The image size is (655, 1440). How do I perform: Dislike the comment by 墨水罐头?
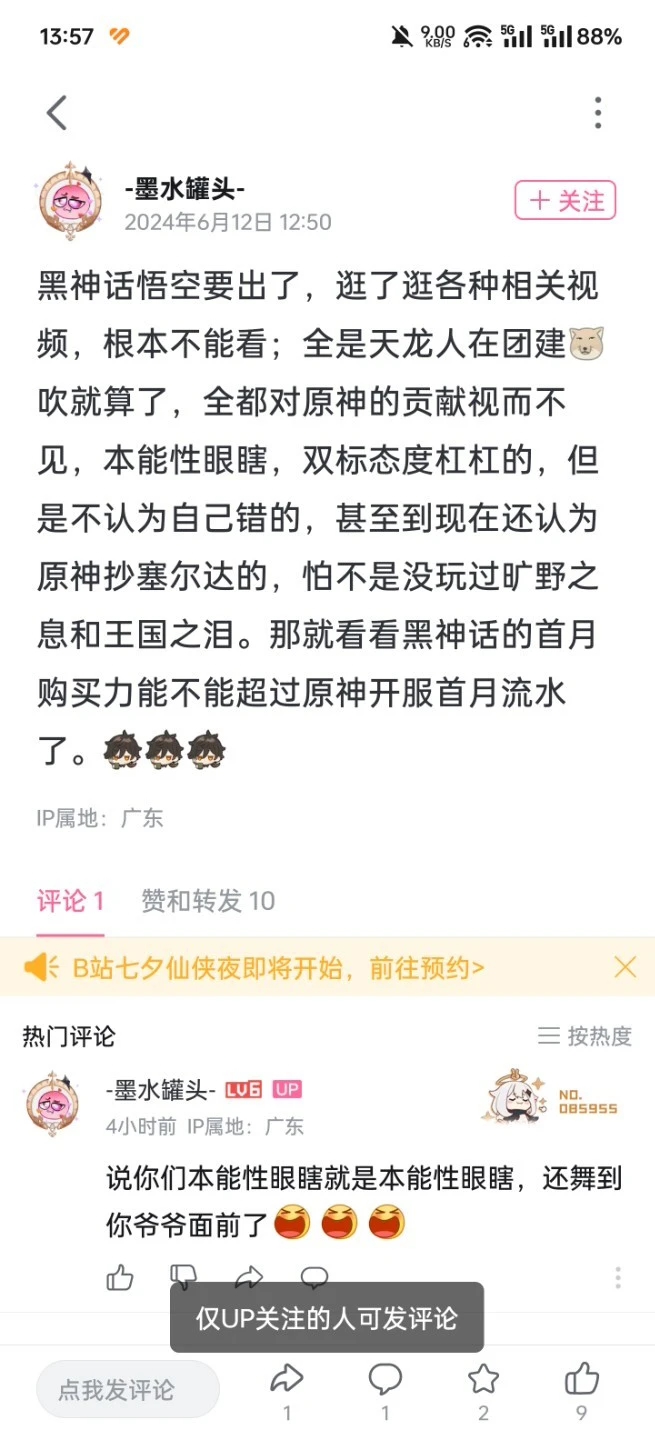pos(183,1275)
